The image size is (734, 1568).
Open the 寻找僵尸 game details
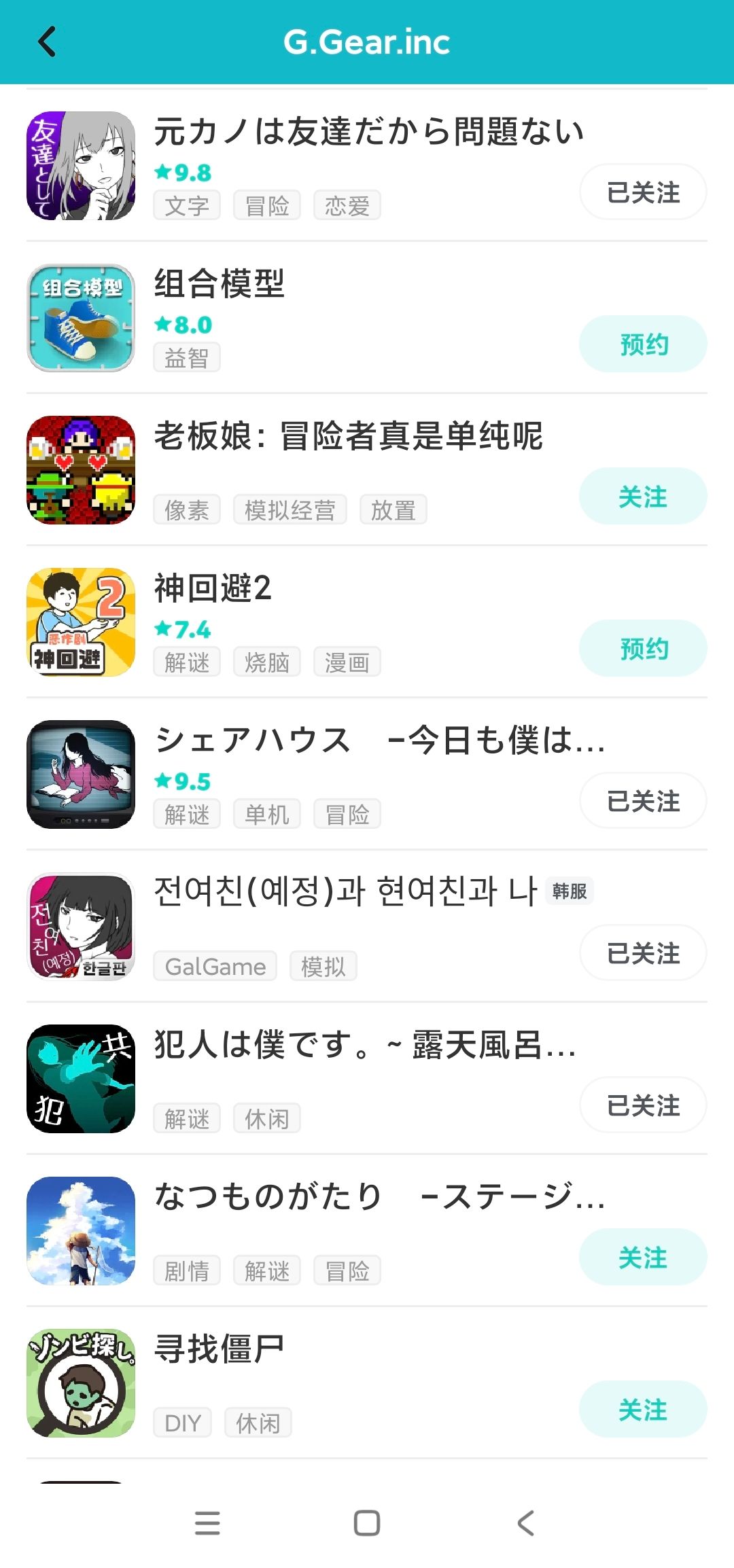pyautogui.click(x=219, y=1349)
